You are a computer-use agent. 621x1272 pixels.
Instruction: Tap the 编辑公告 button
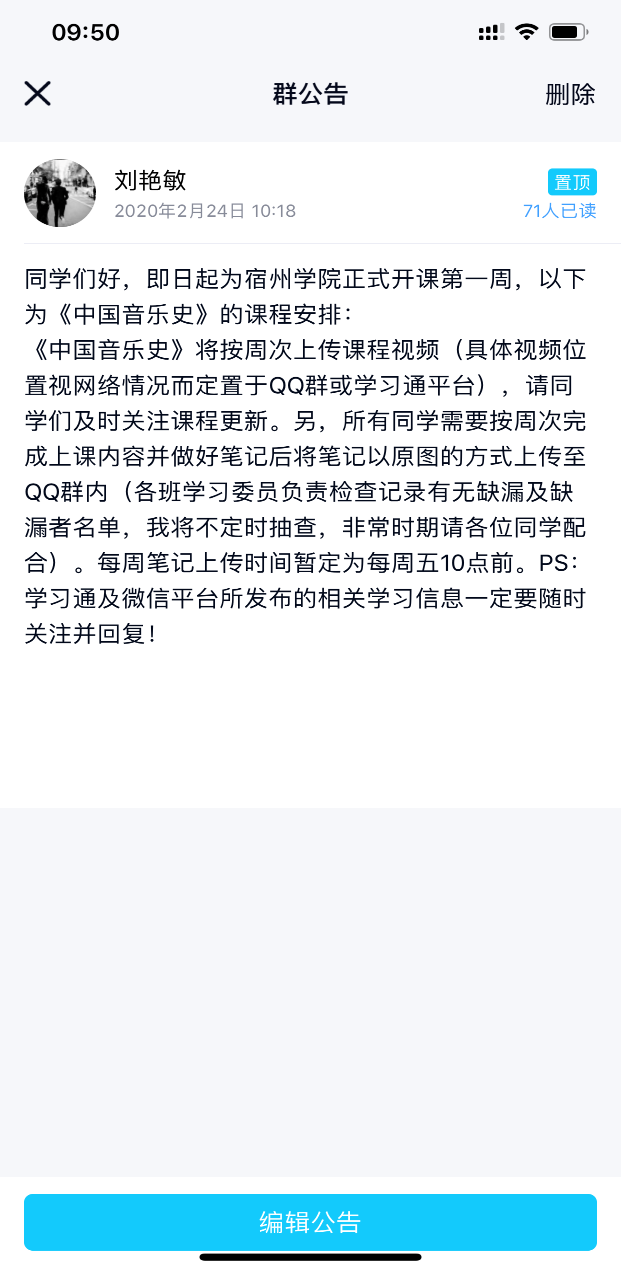tap(310, 1222)
